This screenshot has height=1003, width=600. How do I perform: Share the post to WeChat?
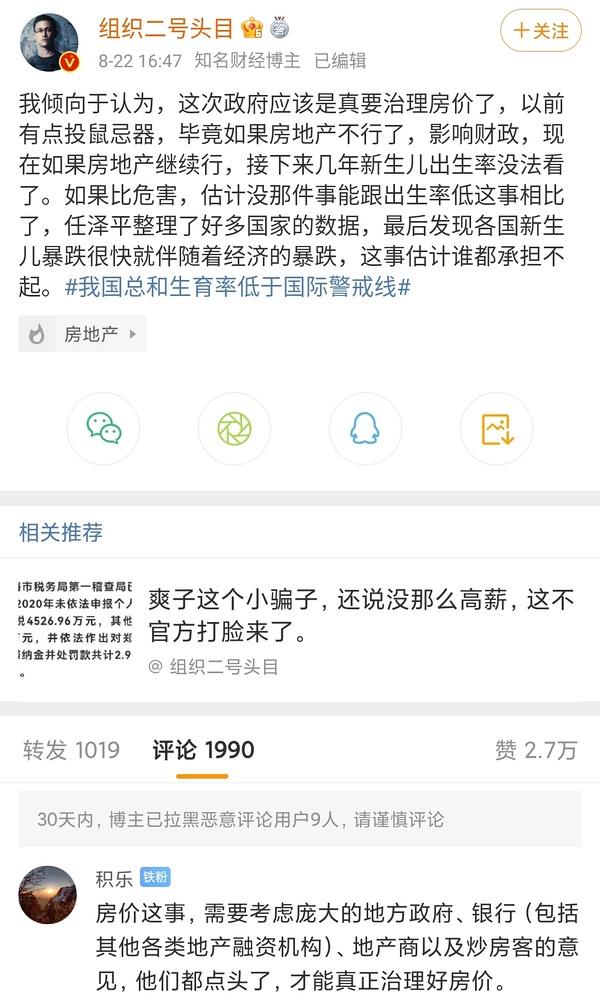click(x=104, y=429)
